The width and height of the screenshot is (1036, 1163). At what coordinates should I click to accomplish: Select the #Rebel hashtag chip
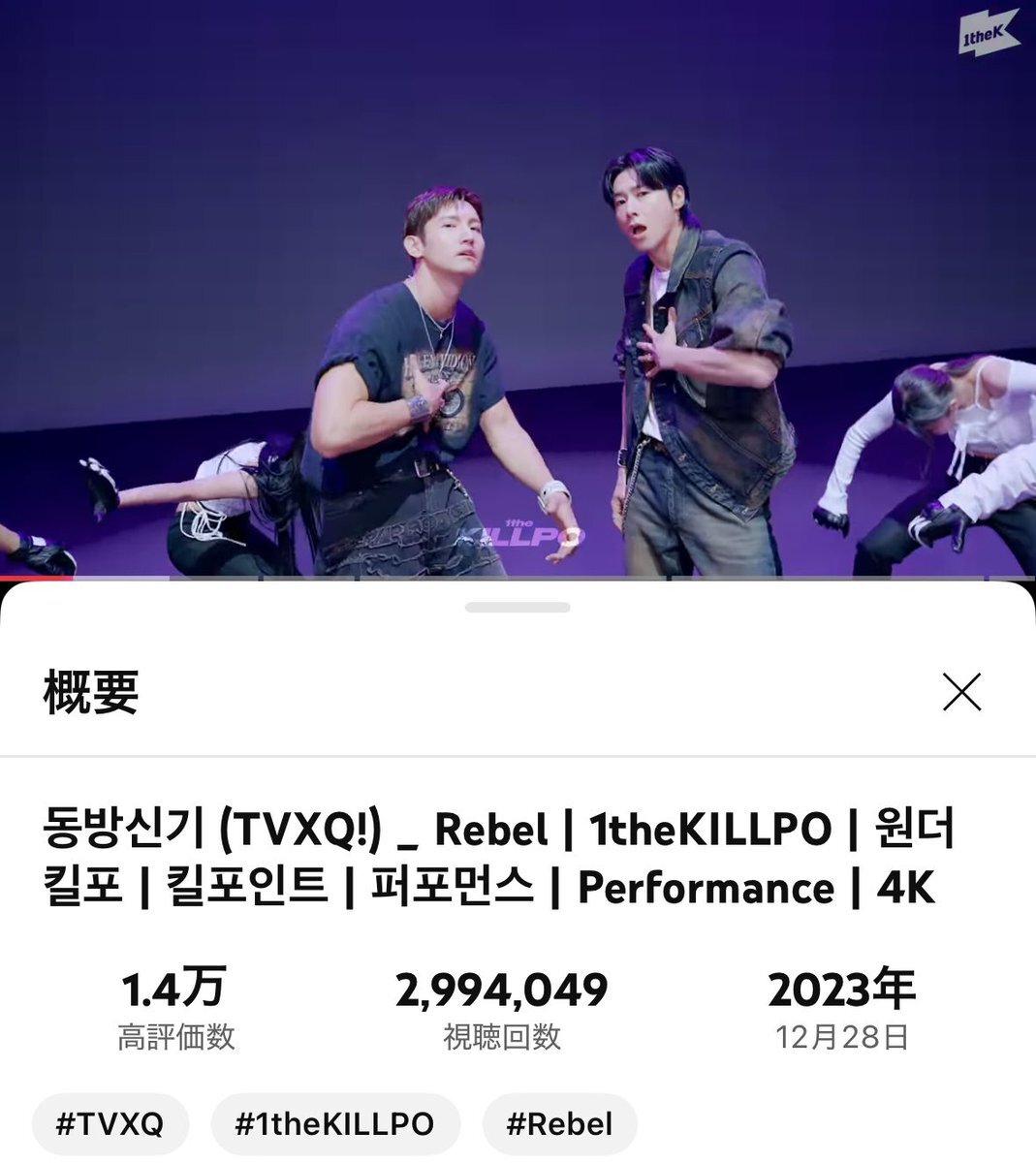coord(559,1124)
